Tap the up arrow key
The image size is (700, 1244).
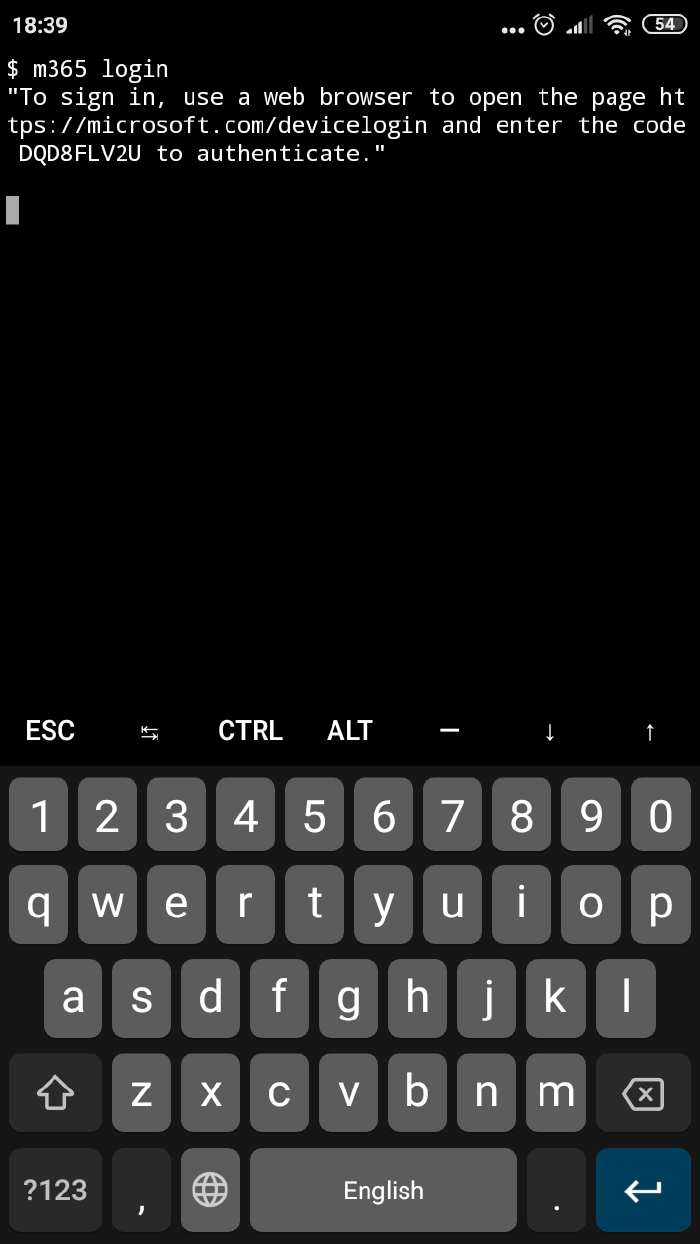[650, 732]
